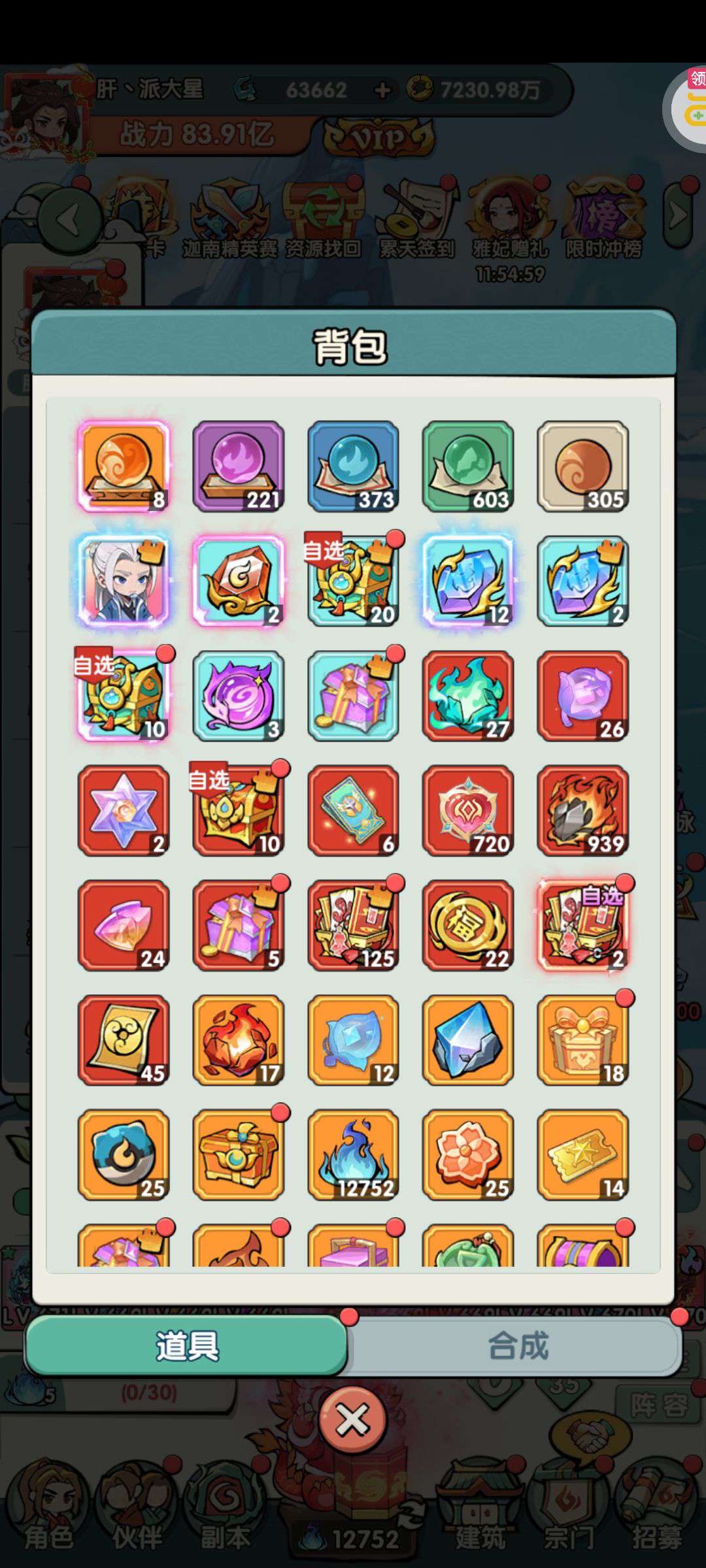The width and height of the screenshot is (706, 1568).
Task: Open the yellow talisman scroll showing 45
Action: point(124,1040)
